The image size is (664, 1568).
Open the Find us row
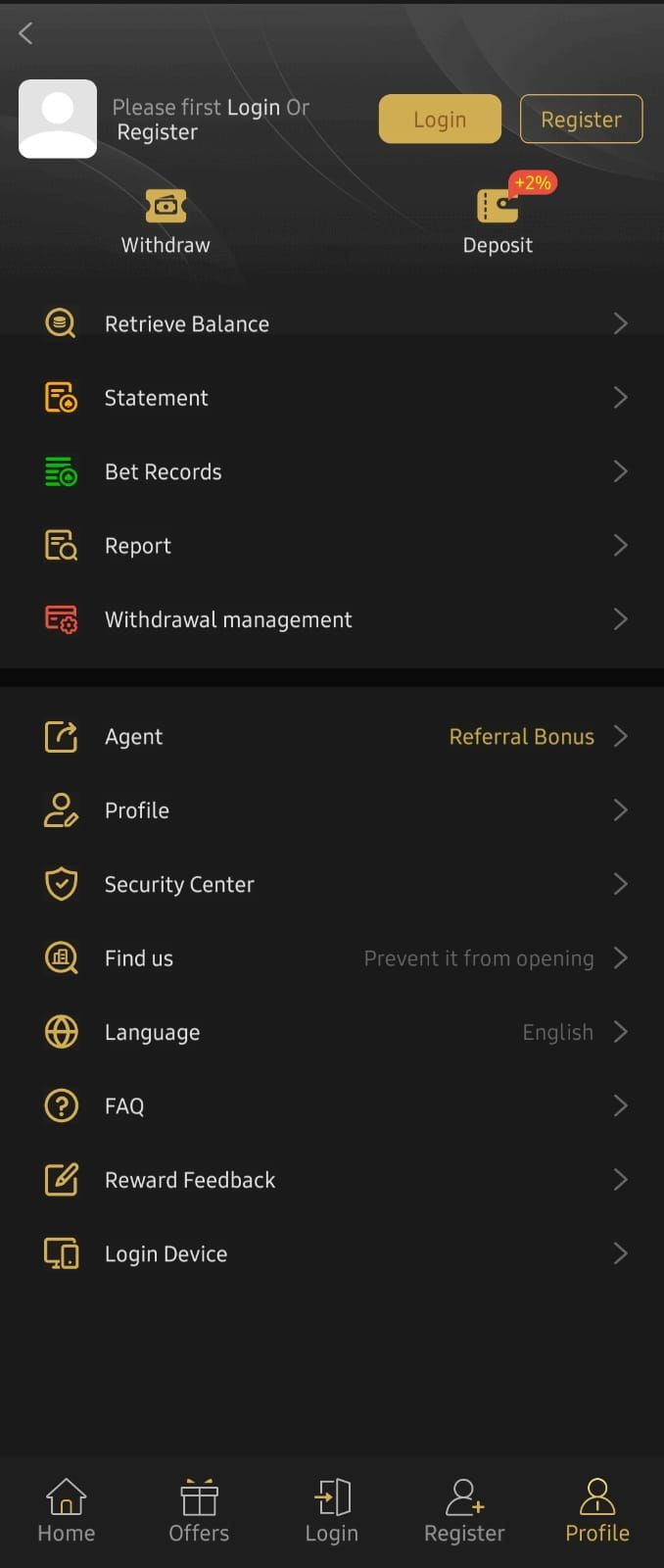coord(332,958)
